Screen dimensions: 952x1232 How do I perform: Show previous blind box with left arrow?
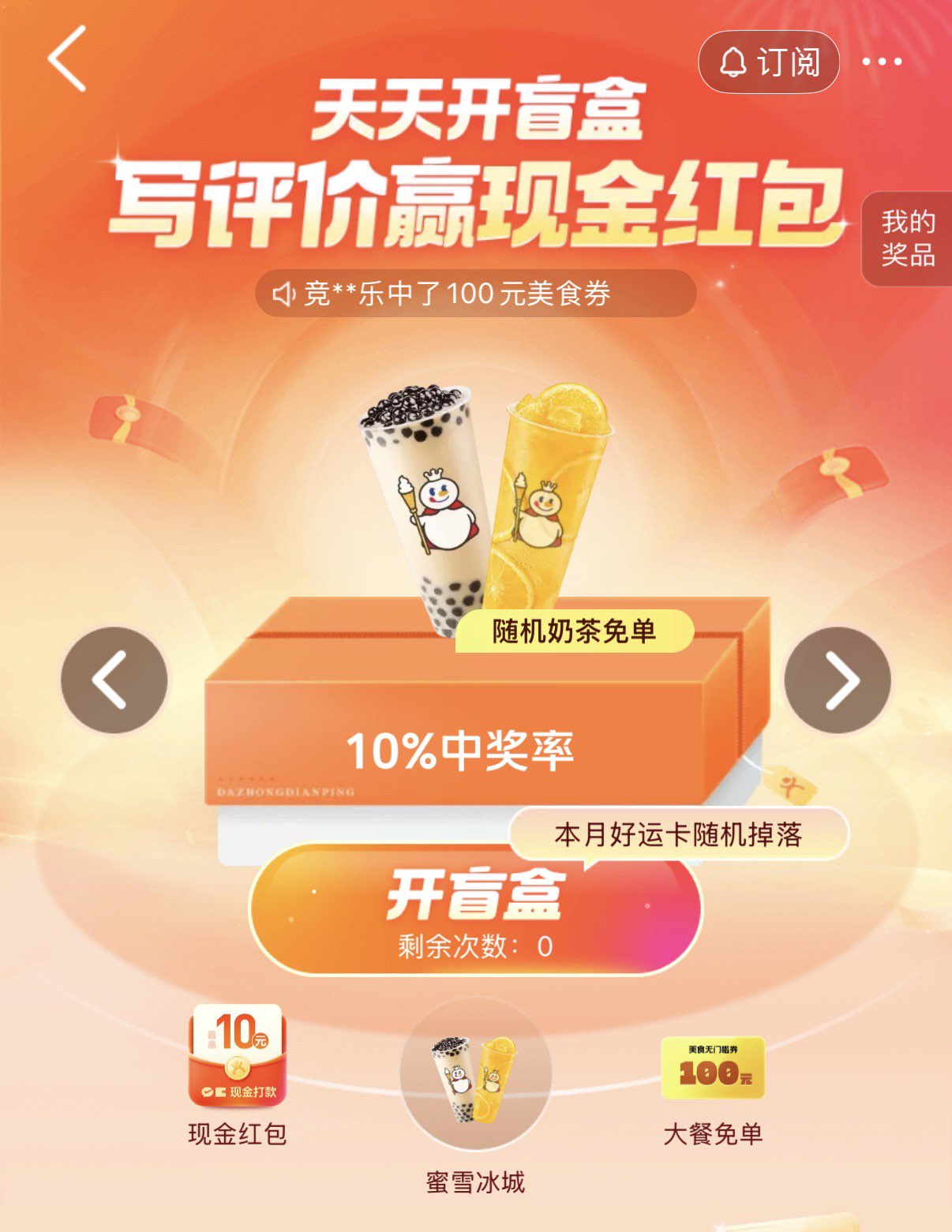[114, 680]
